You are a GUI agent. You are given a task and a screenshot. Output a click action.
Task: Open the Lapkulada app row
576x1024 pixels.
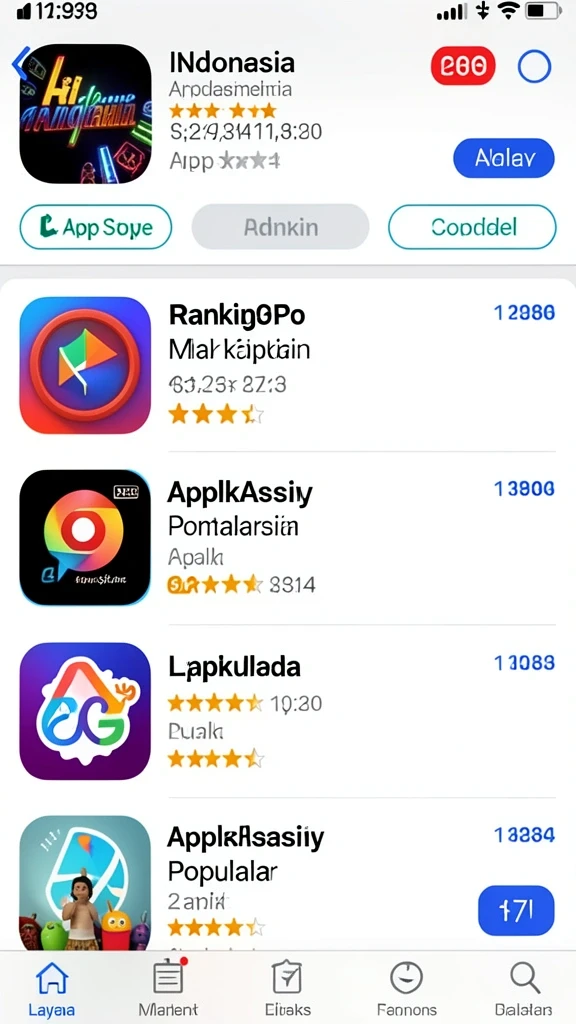click(x=288, y=711)
